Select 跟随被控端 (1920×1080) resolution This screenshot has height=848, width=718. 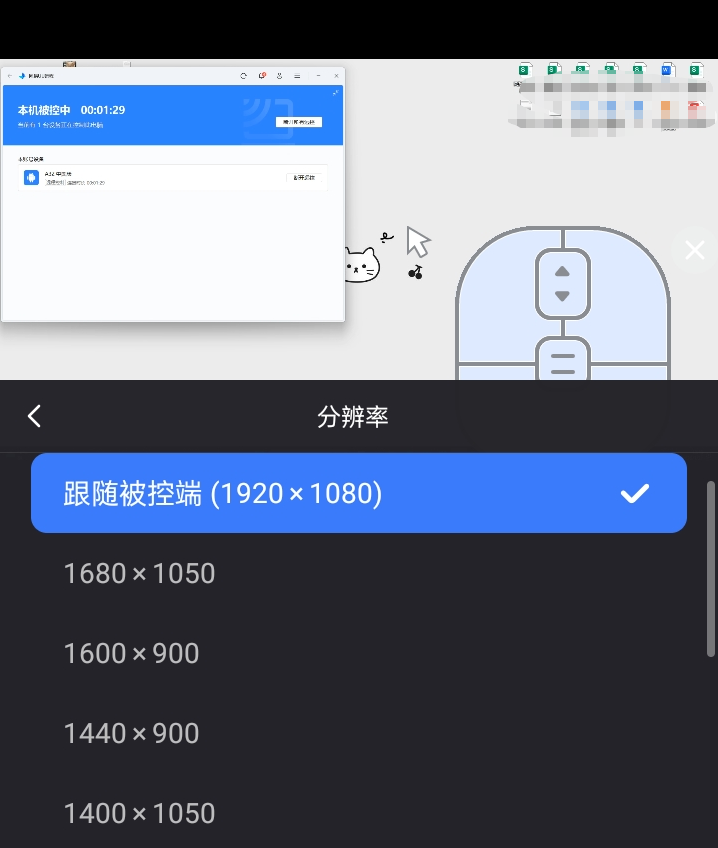pyautogui.click(x=358, y=493)
